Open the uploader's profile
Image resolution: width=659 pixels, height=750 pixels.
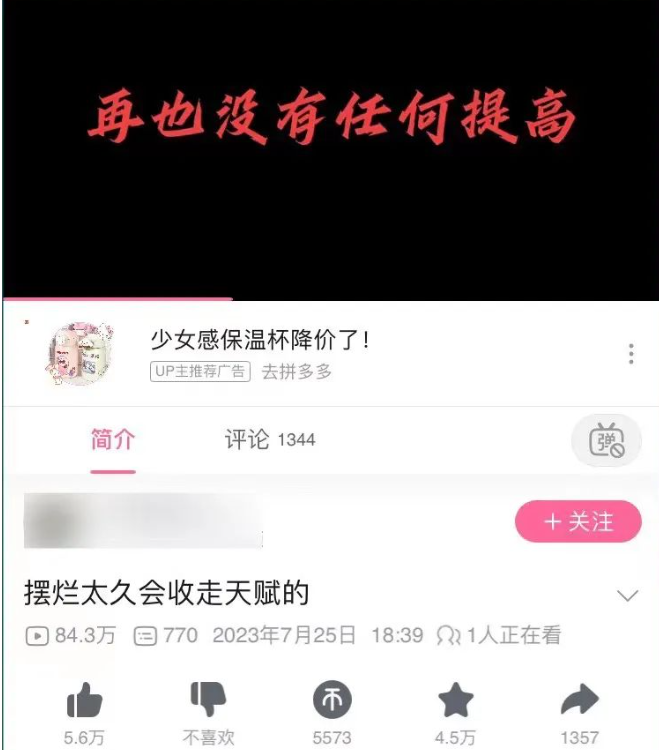(x=142, y=521)
